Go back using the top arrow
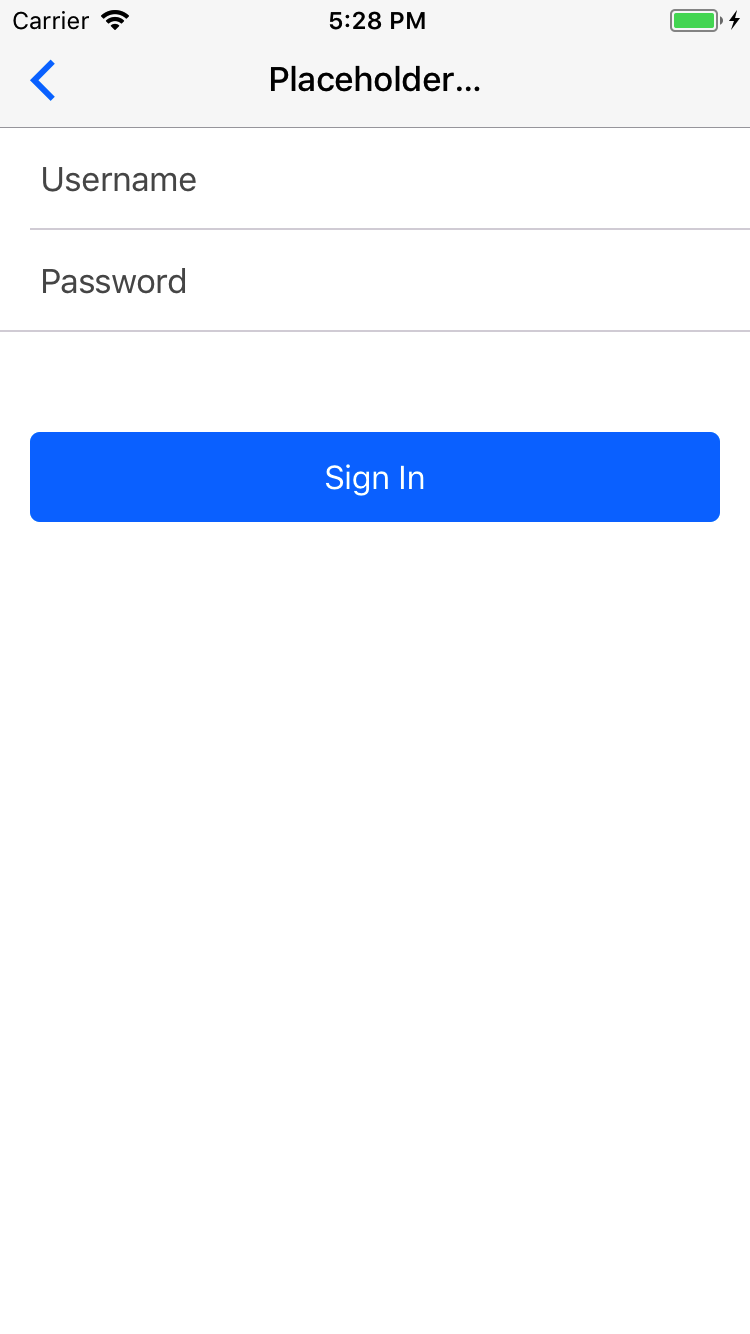This screenshot has width=750, height=1334. click(x=43, y=80)
